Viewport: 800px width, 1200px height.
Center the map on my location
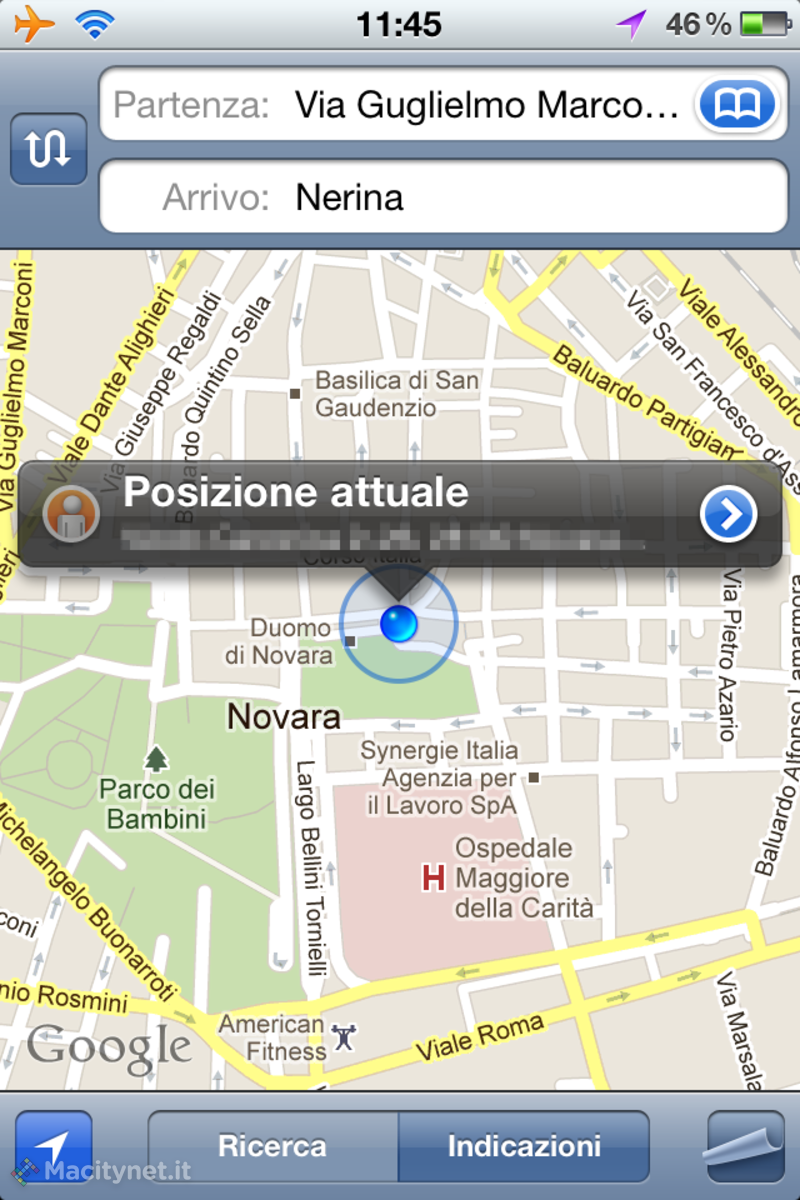click(x=54, y=1146)
